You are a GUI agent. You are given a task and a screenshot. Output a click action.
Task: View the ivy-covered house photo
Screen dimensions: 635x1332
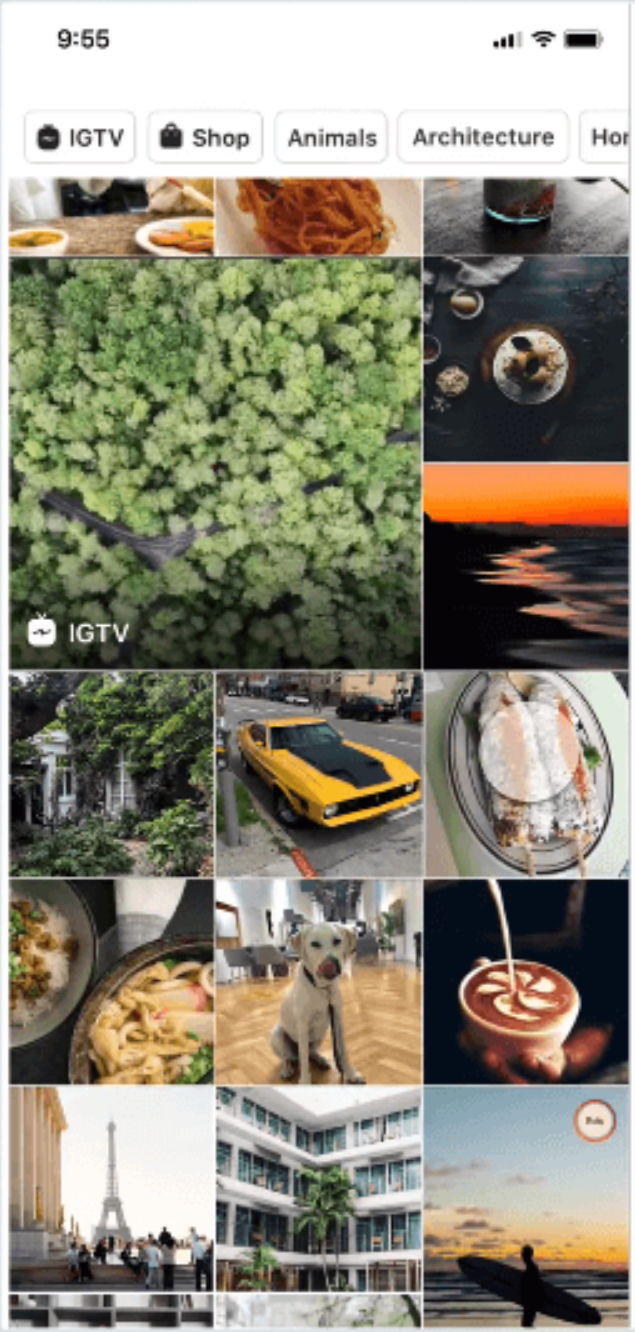click(111, 774)
